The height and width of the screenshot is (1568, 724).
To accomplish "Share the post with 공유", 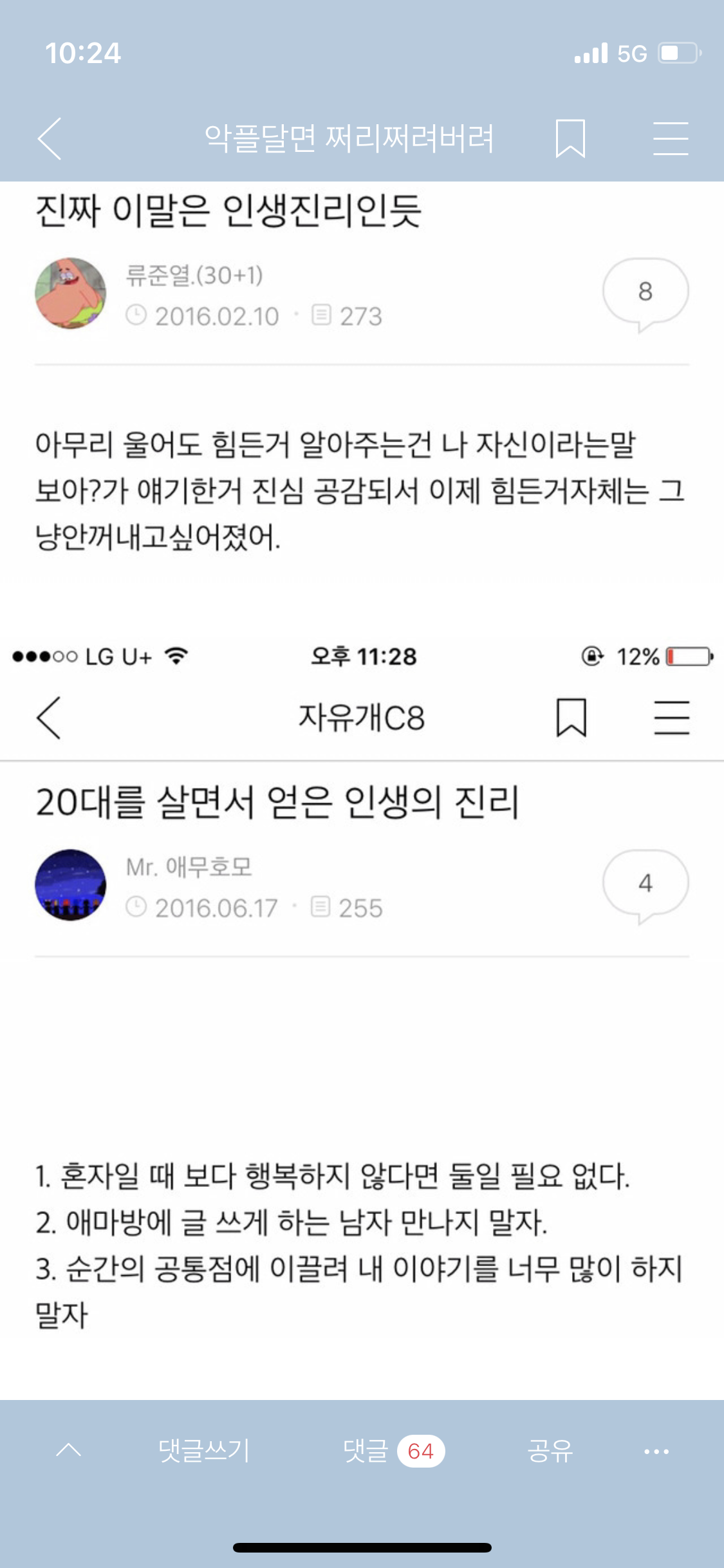I will pos(550,1450).
